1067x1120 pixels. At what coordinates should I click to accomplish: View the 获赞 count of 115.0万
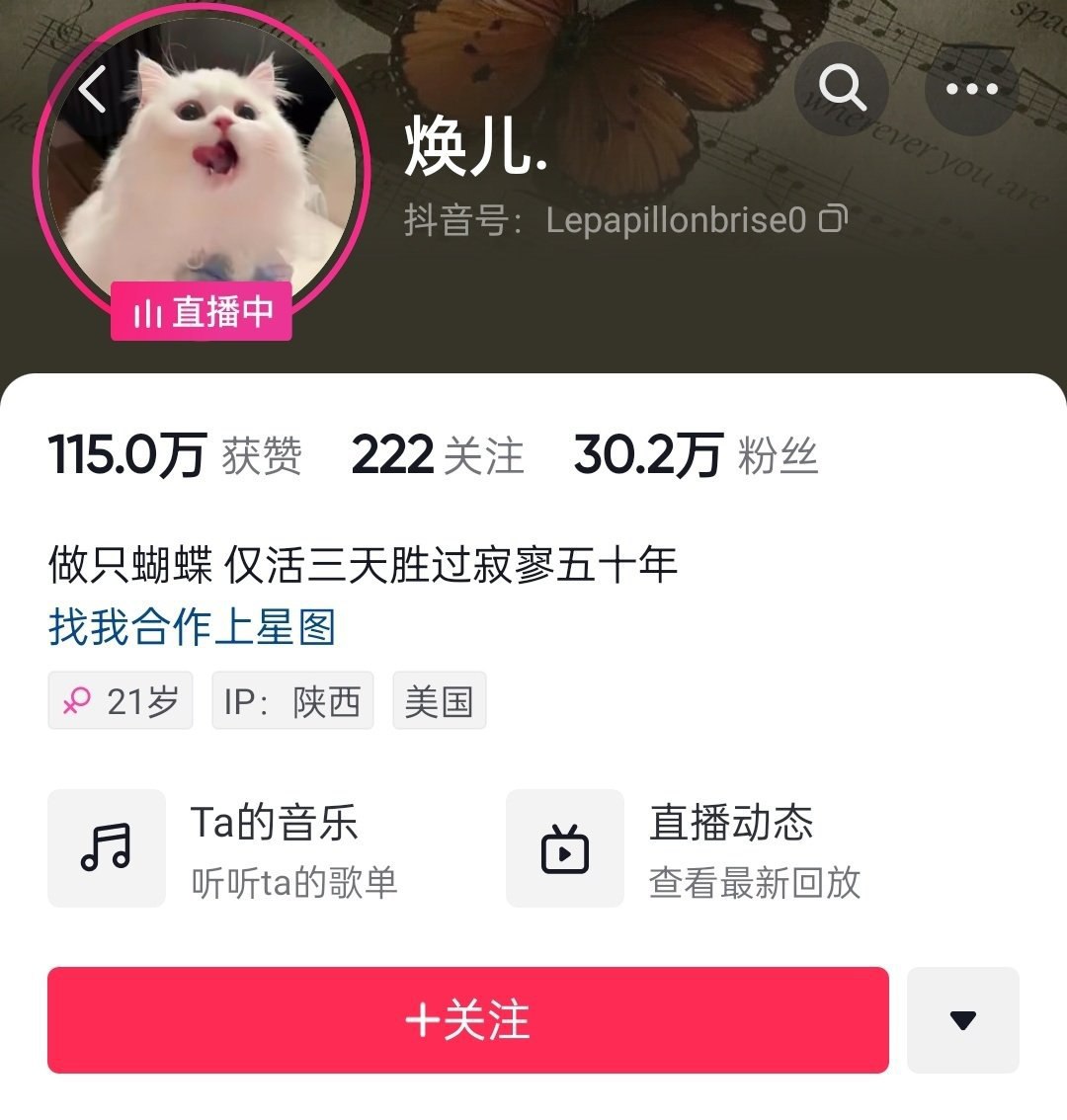point(175,454)
